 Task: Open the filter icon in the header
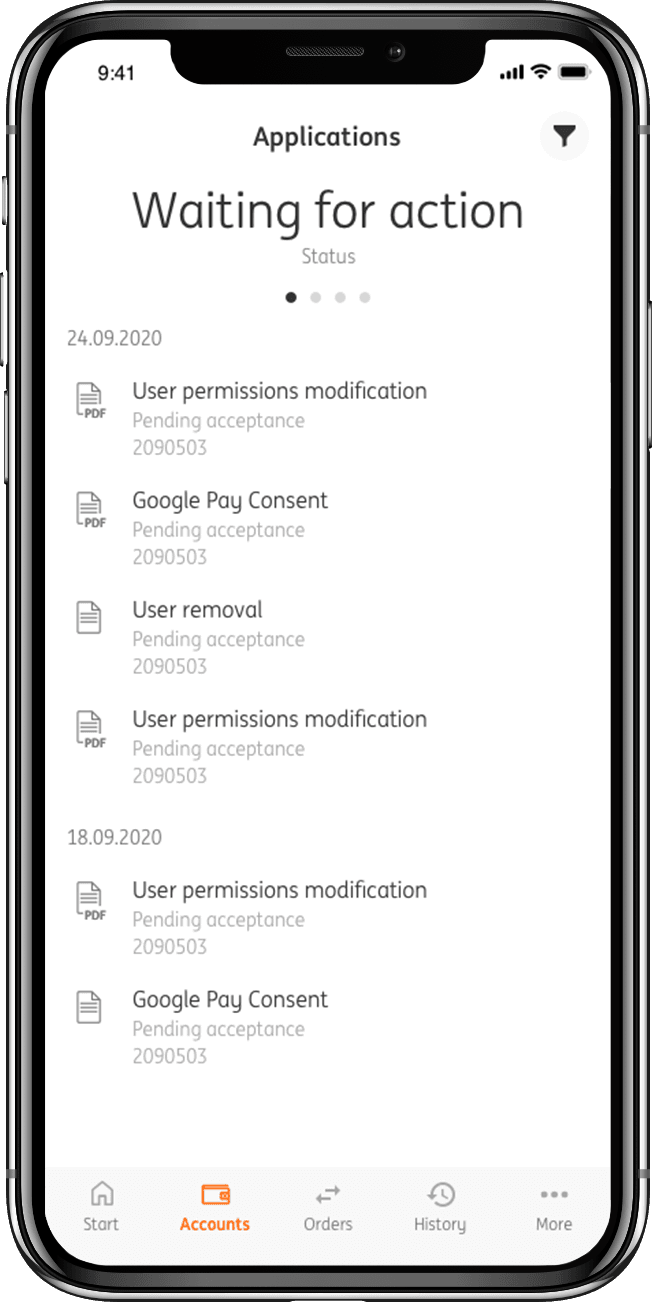565,136
